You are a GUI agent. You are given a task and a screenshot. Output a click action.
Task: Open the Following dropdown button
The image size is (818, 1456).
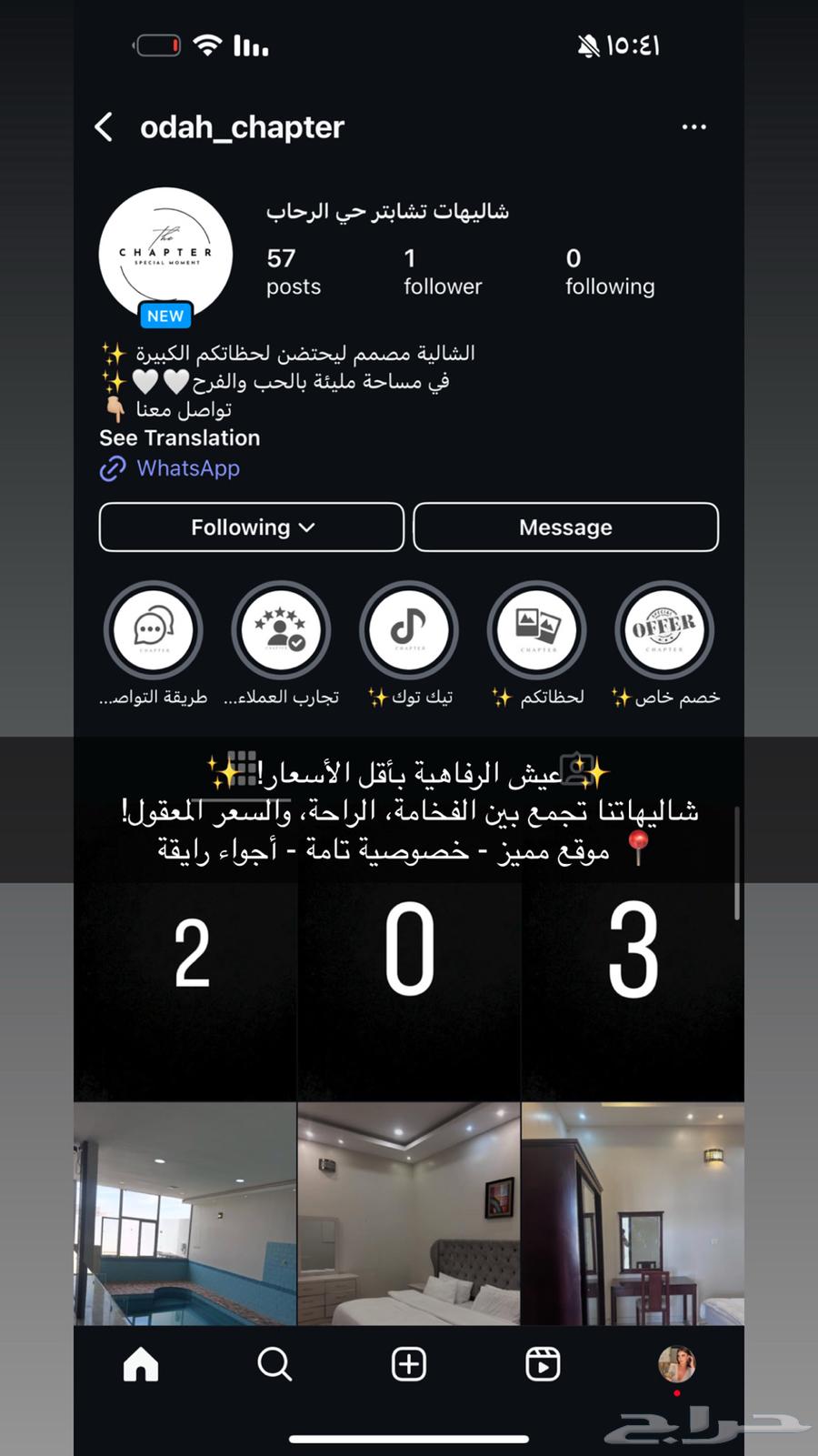tap(252, 527)
